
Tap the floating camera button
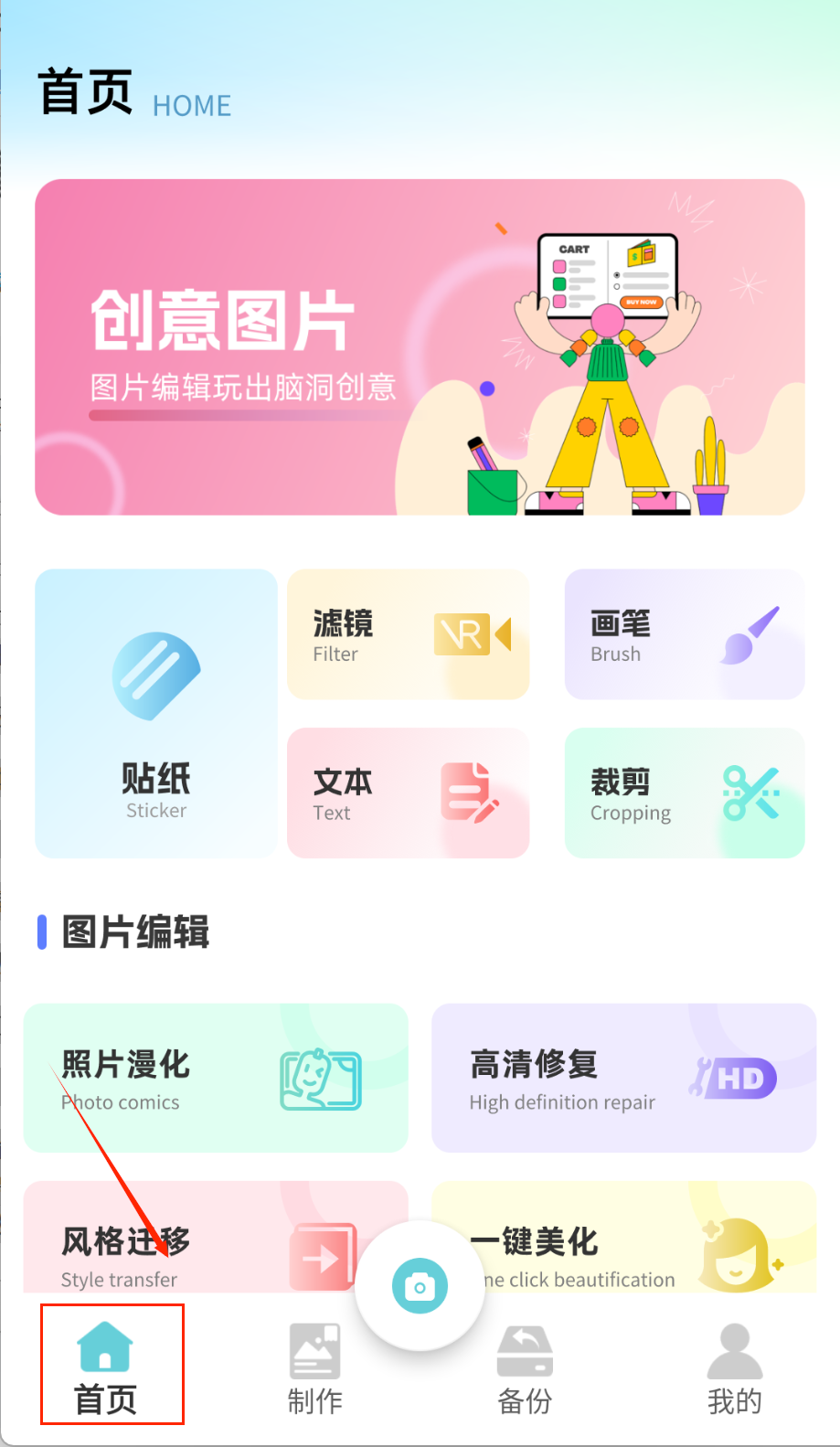coord(420,1286)
